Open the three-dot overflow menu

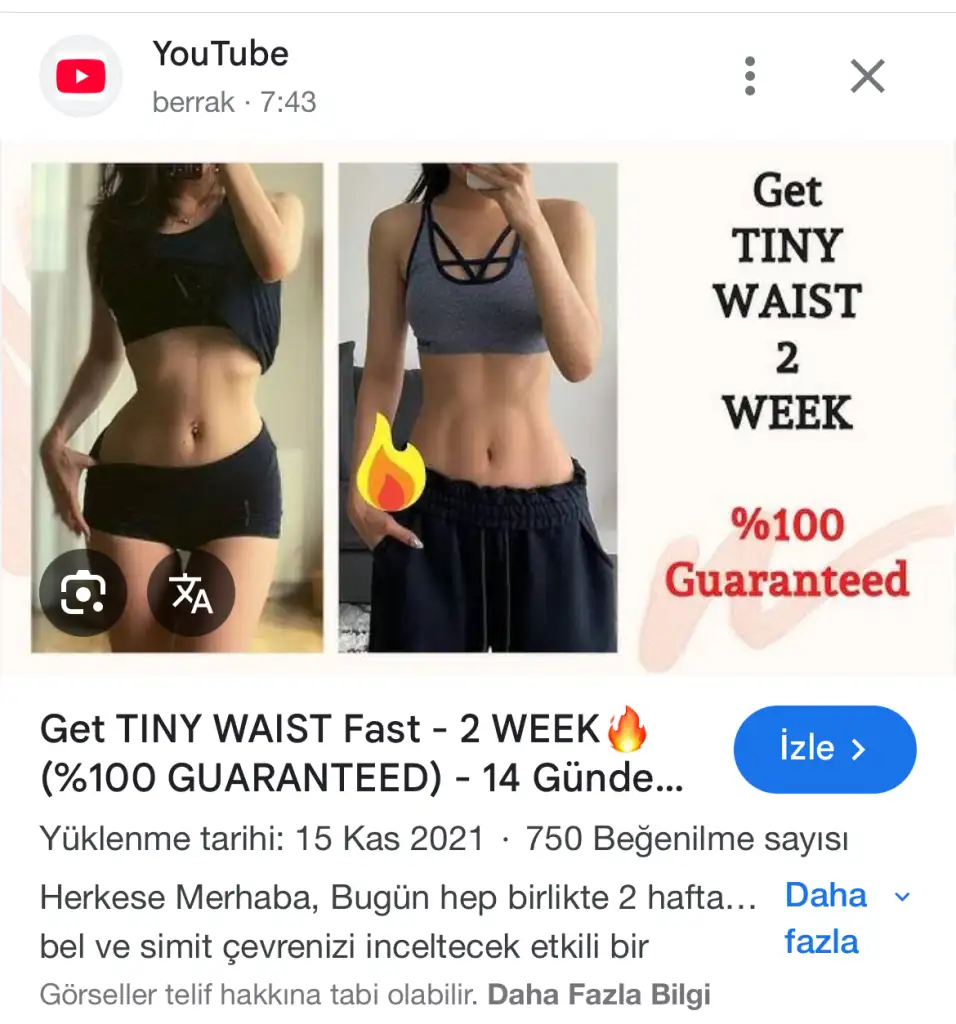tap(750, 76)
